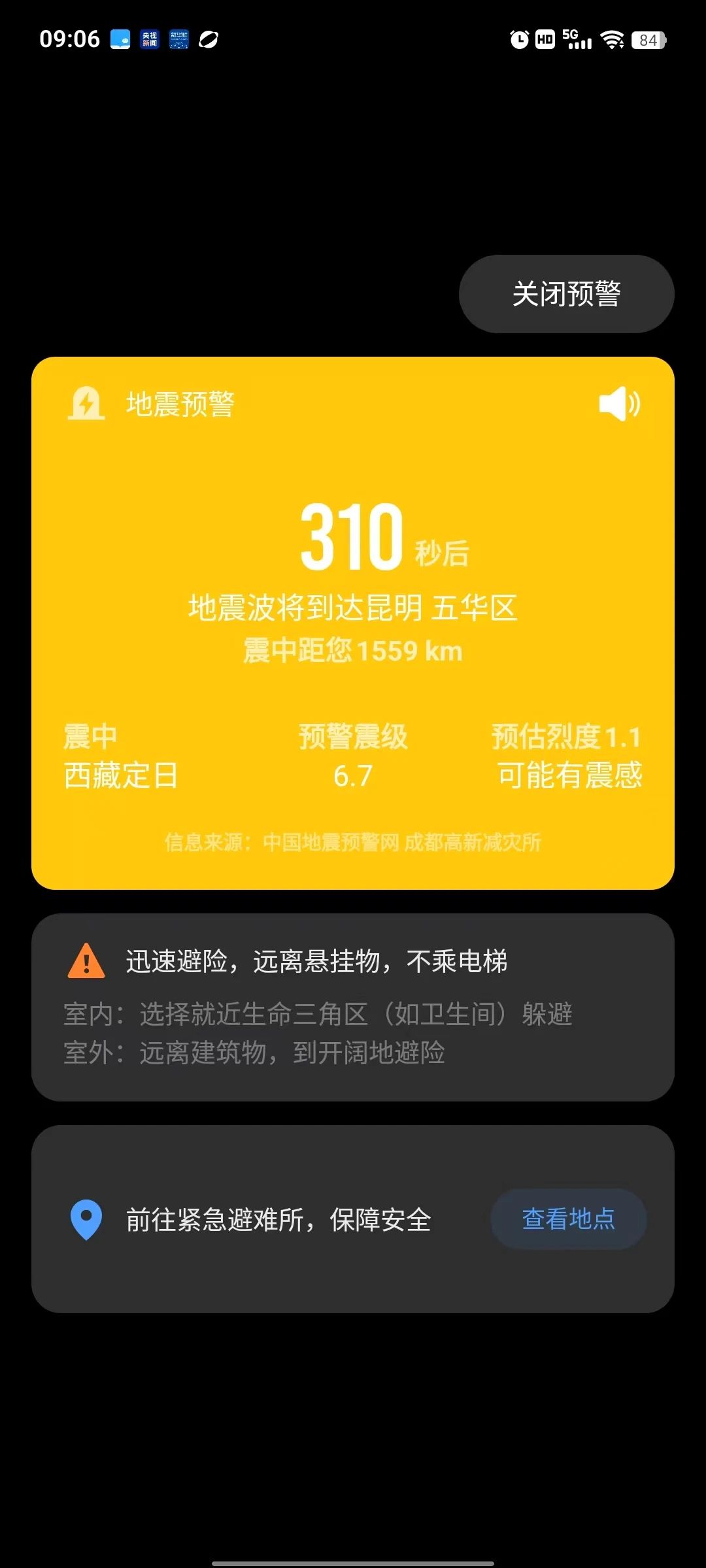
Task: Tap the 迅速避险 safety tips card
Action: point(353,1006)
